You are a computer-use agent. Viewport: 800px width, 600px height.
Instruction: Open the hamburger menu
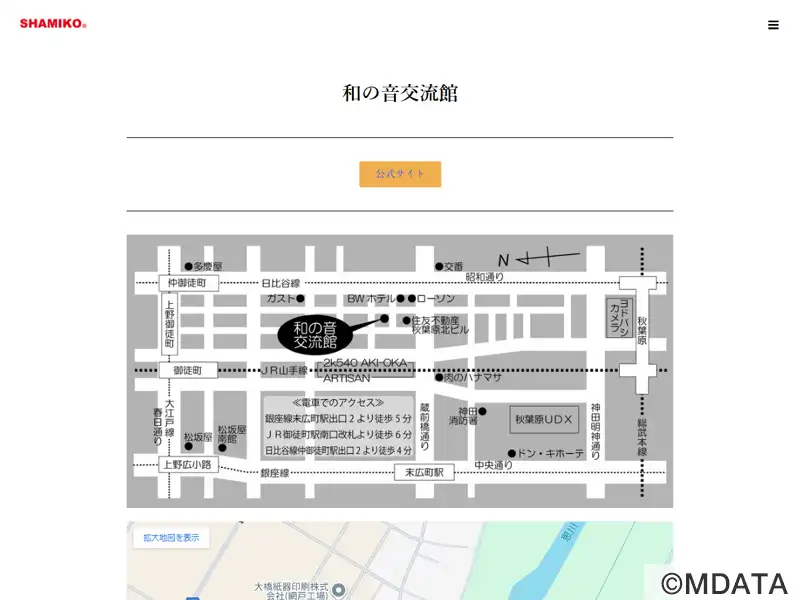pyautogui.click(x=773, y=25)
